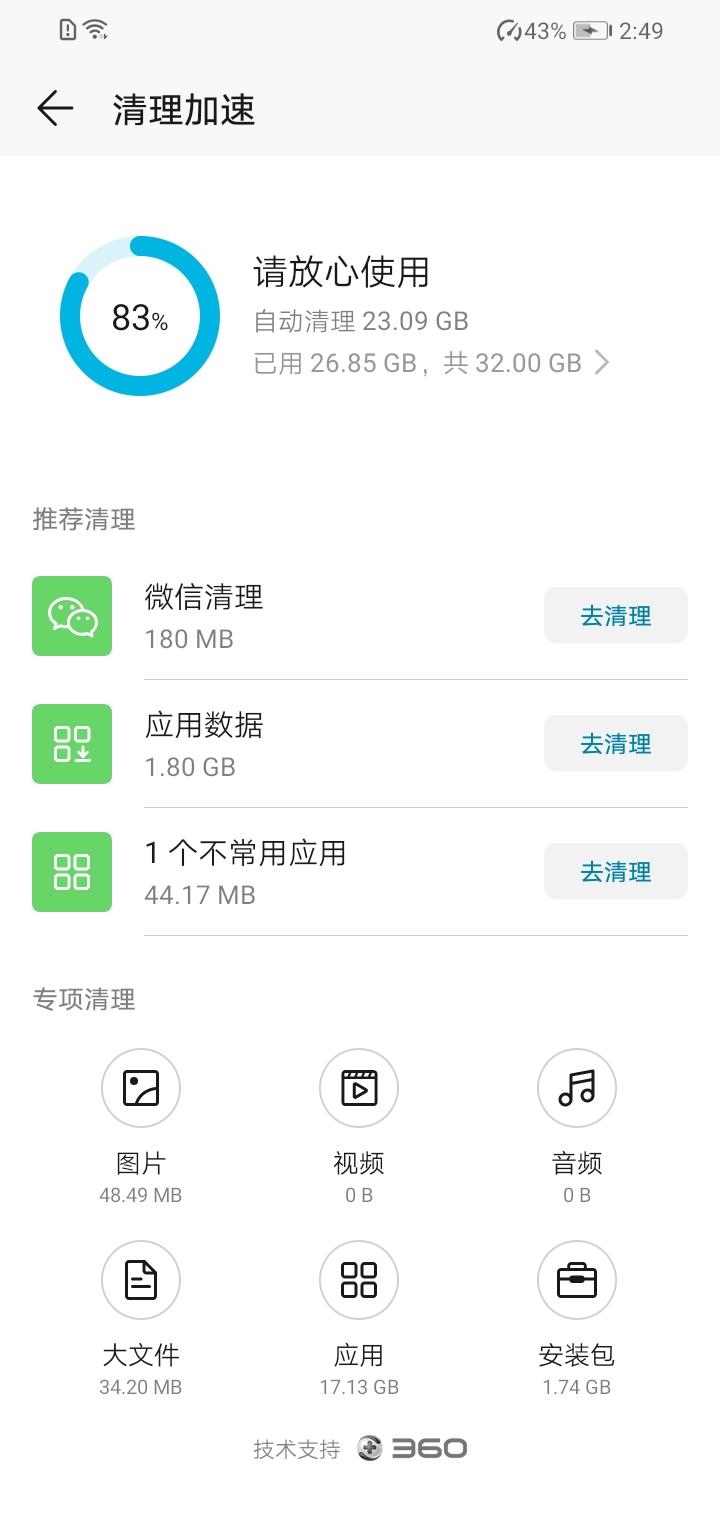Open the WeChat cleanup (微信清理) icon
Image resolution: width=720 pixels, height=1520 pixels.
71,616
